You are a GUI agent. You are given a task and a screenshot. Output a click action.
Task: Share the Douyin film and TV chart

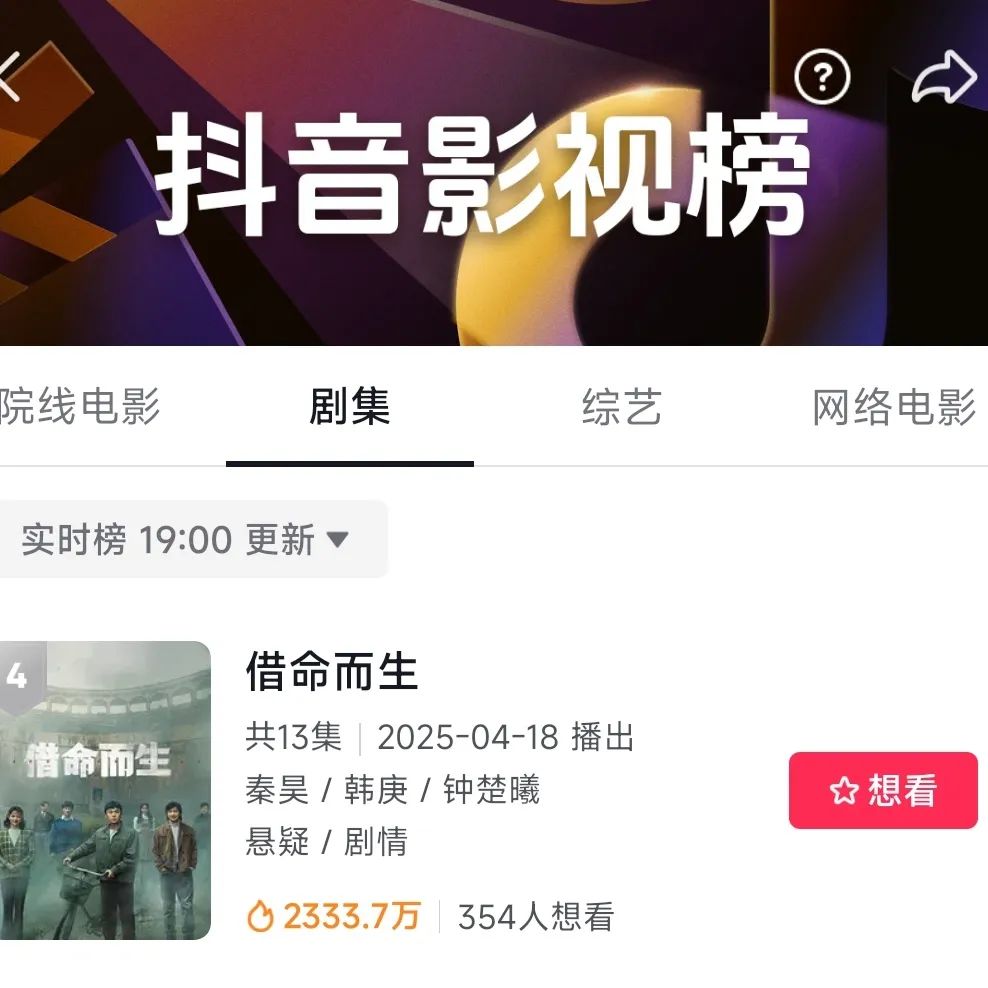point(944,77)
